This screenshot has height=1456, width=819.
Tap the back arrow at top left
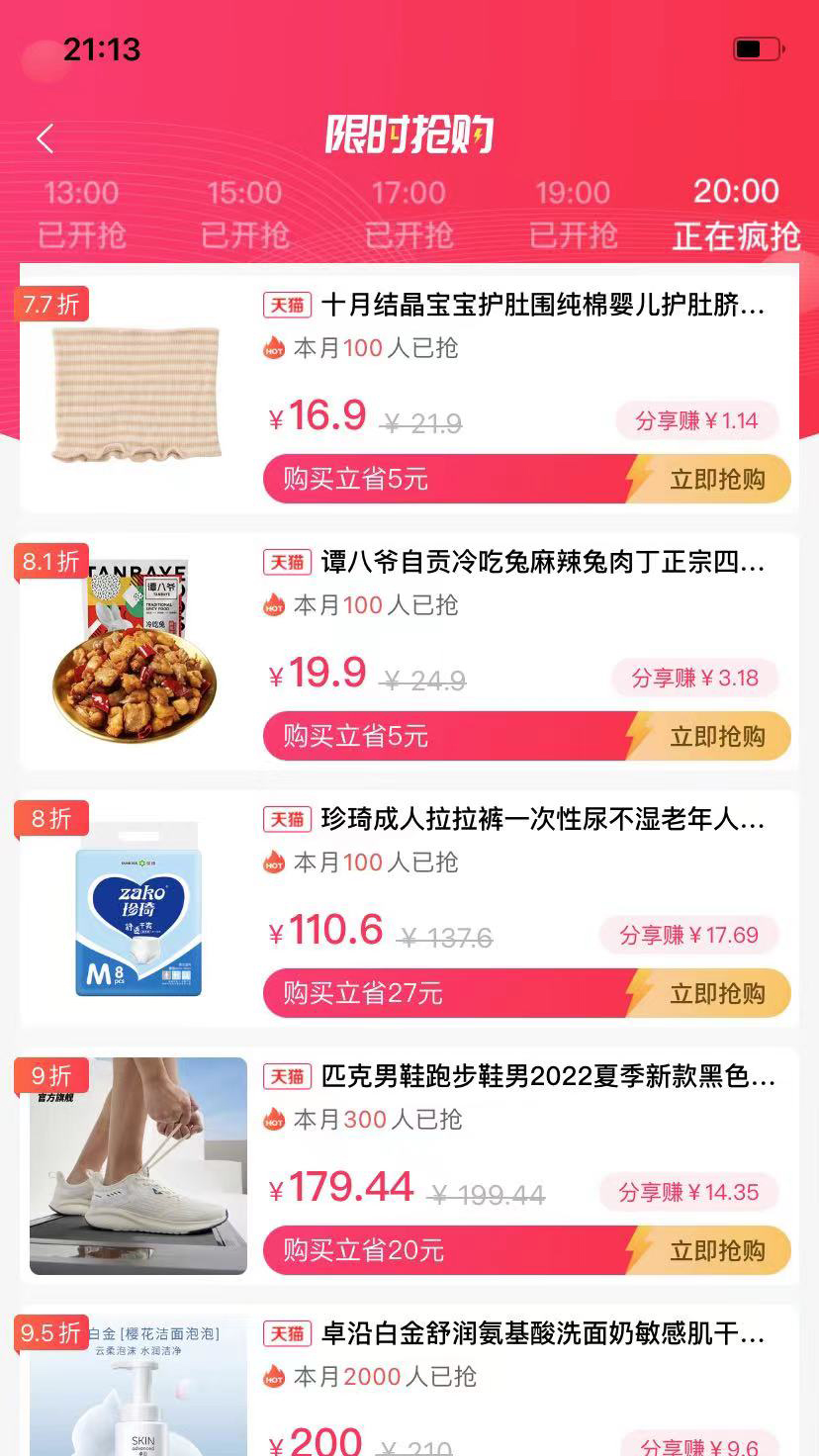pyautogui.click(x=44, y=138)
